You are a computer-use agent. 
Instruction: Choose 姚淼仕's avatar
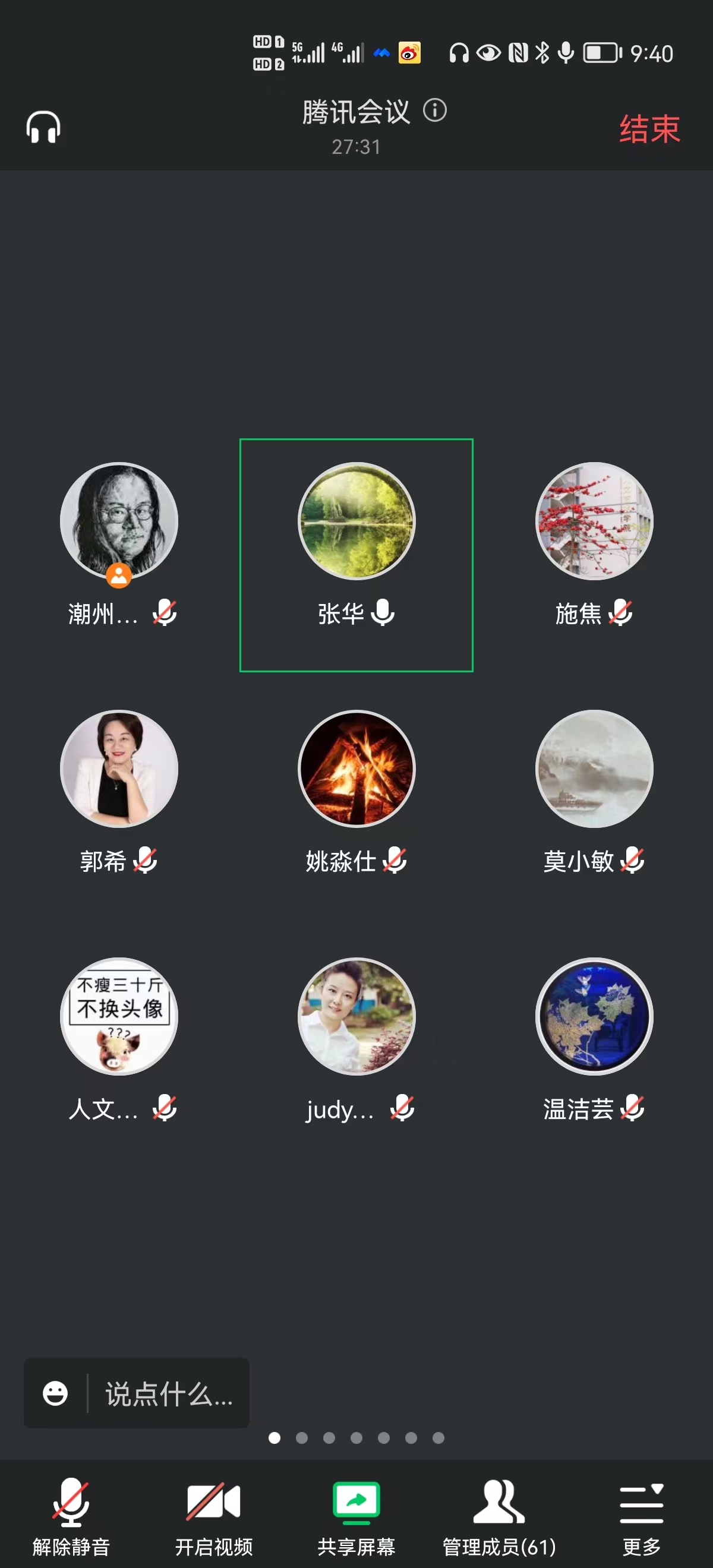[356, 769]
